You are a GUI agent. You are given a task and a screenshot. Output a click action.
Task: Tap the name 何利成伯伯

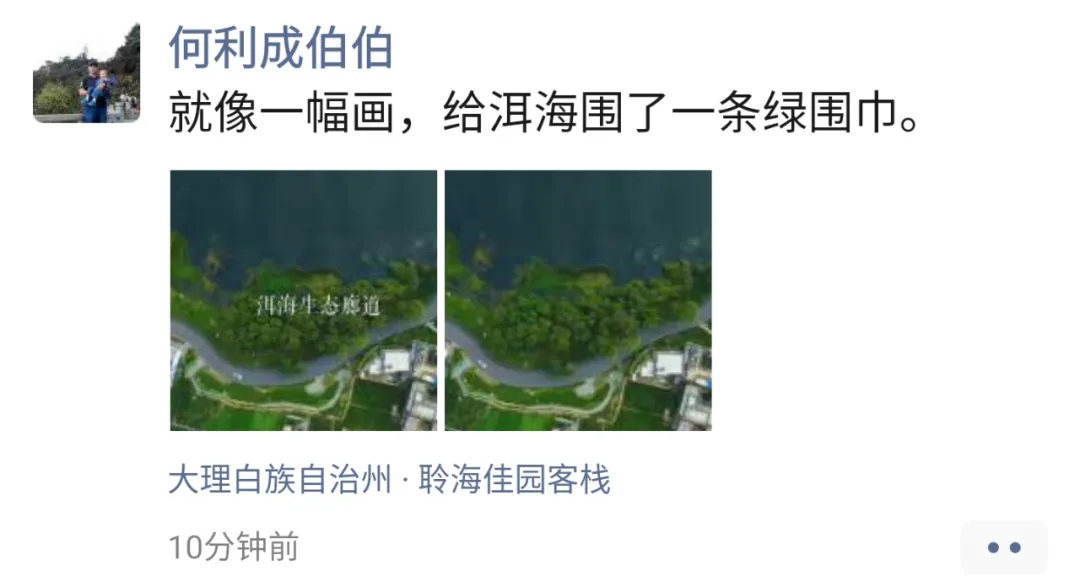(x=280, y=47)
